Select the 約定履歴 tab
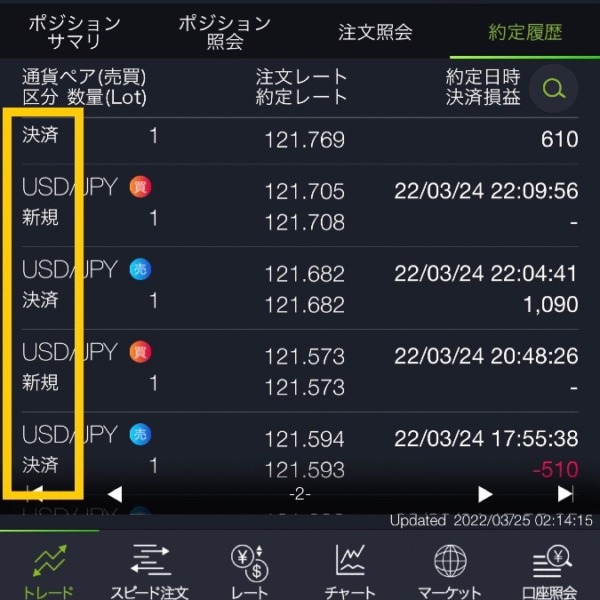The image size is (600, 600). 525,32
